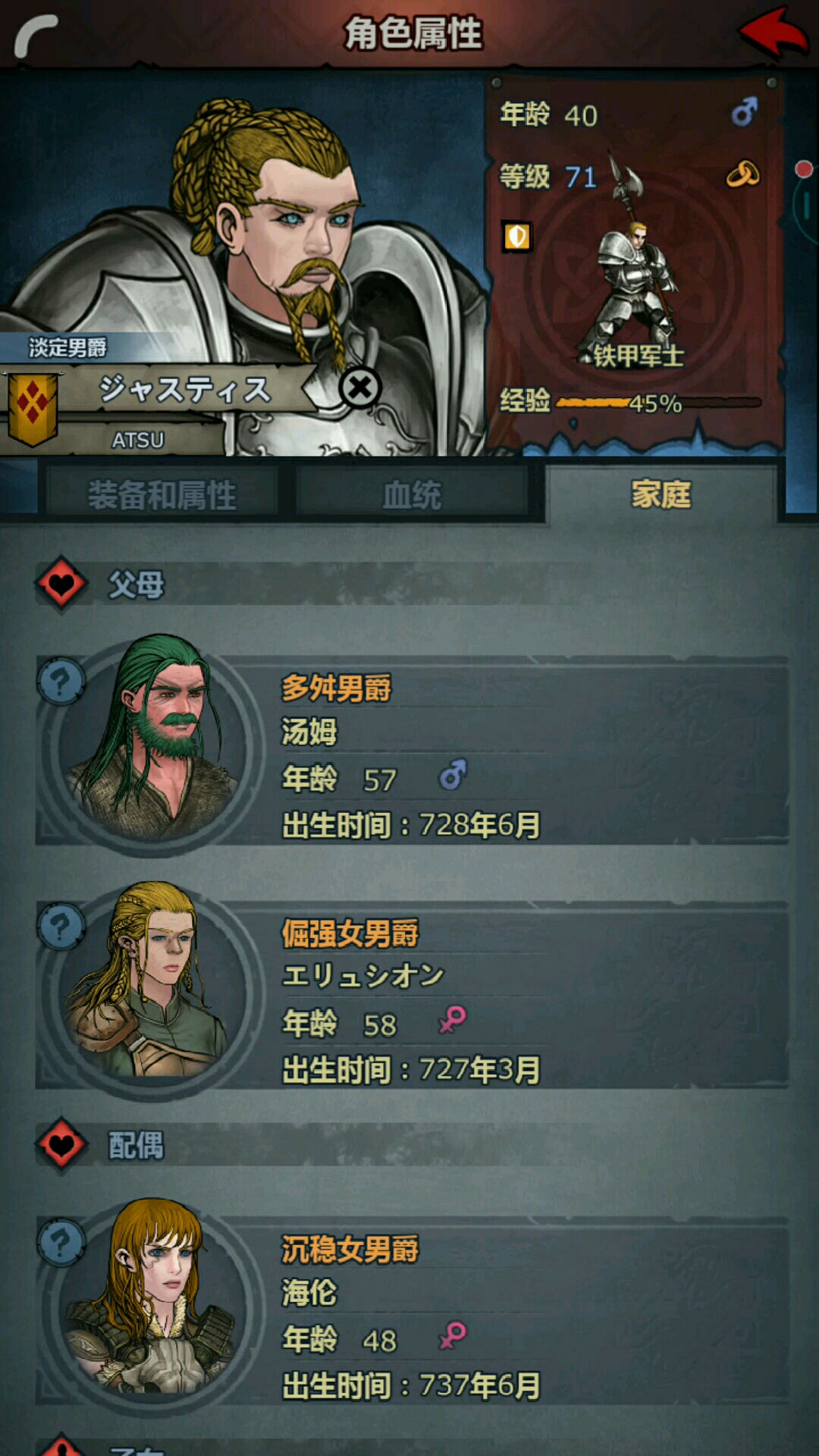
Task: Tap the question mark on 海伦's portrait
Action: point(61,1244)
